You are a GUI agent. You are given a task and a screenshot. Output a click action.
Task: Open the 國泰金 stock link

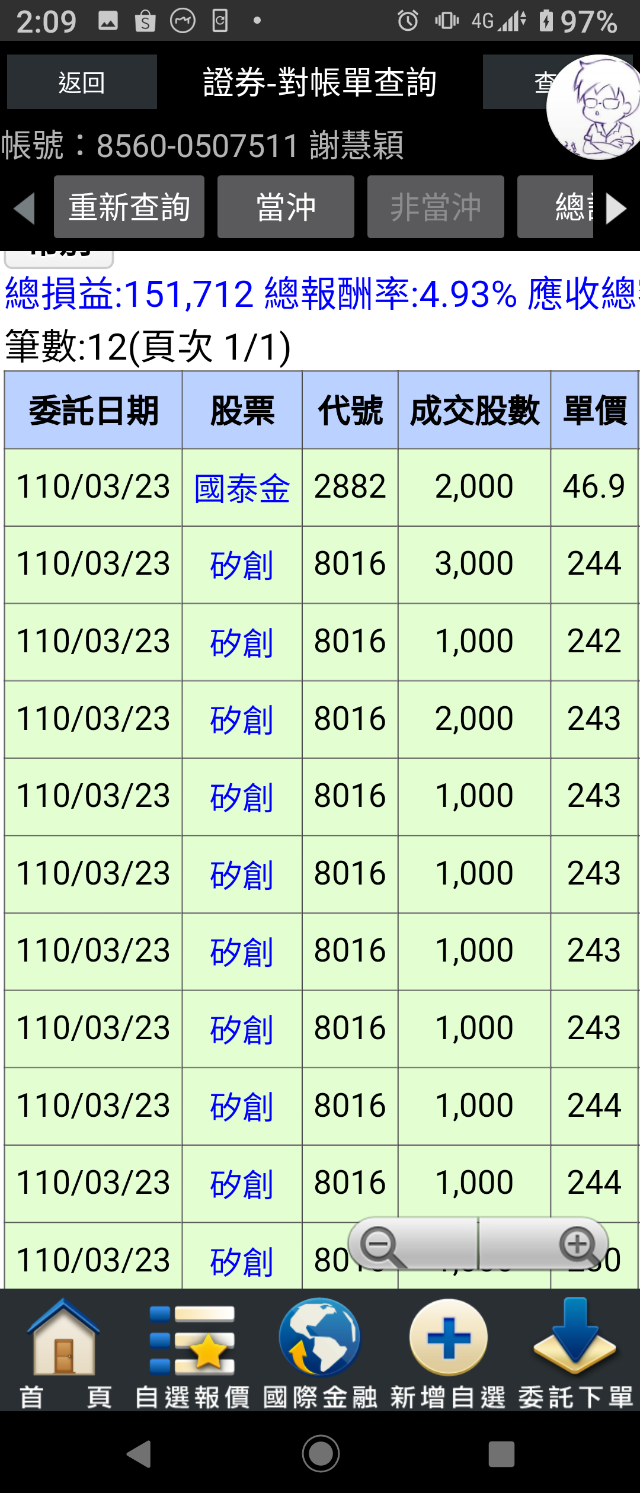(x=242, y=488)
